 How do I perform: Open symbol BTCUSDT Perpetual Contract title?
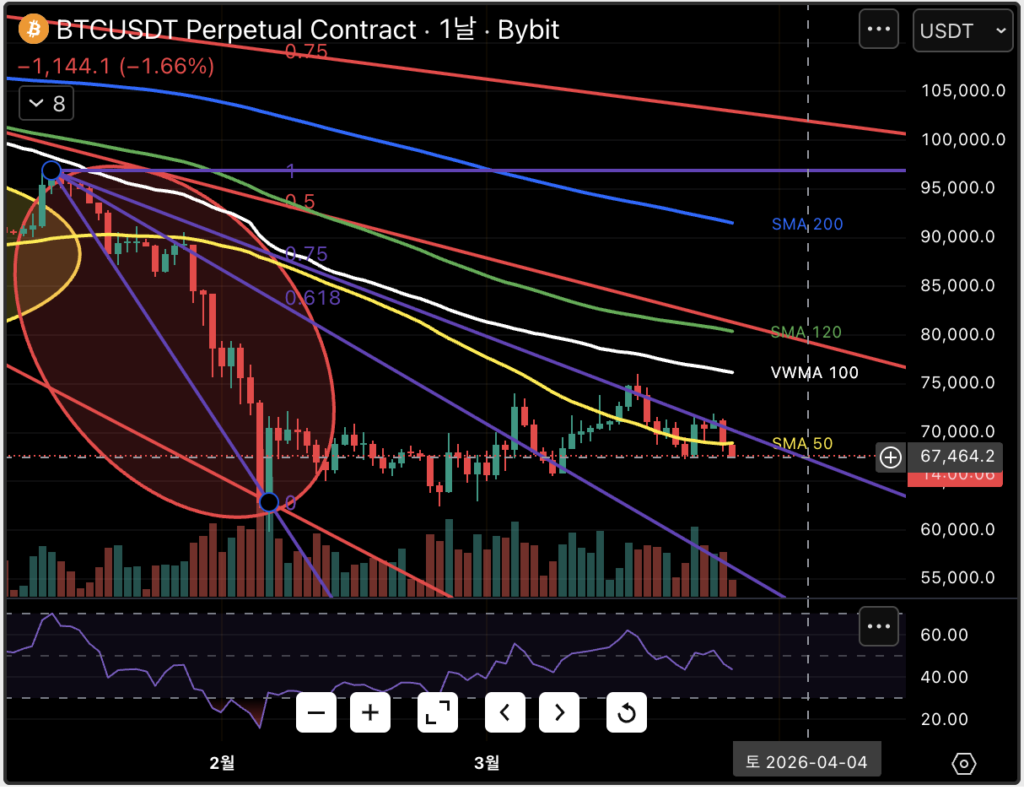[235, 30]
